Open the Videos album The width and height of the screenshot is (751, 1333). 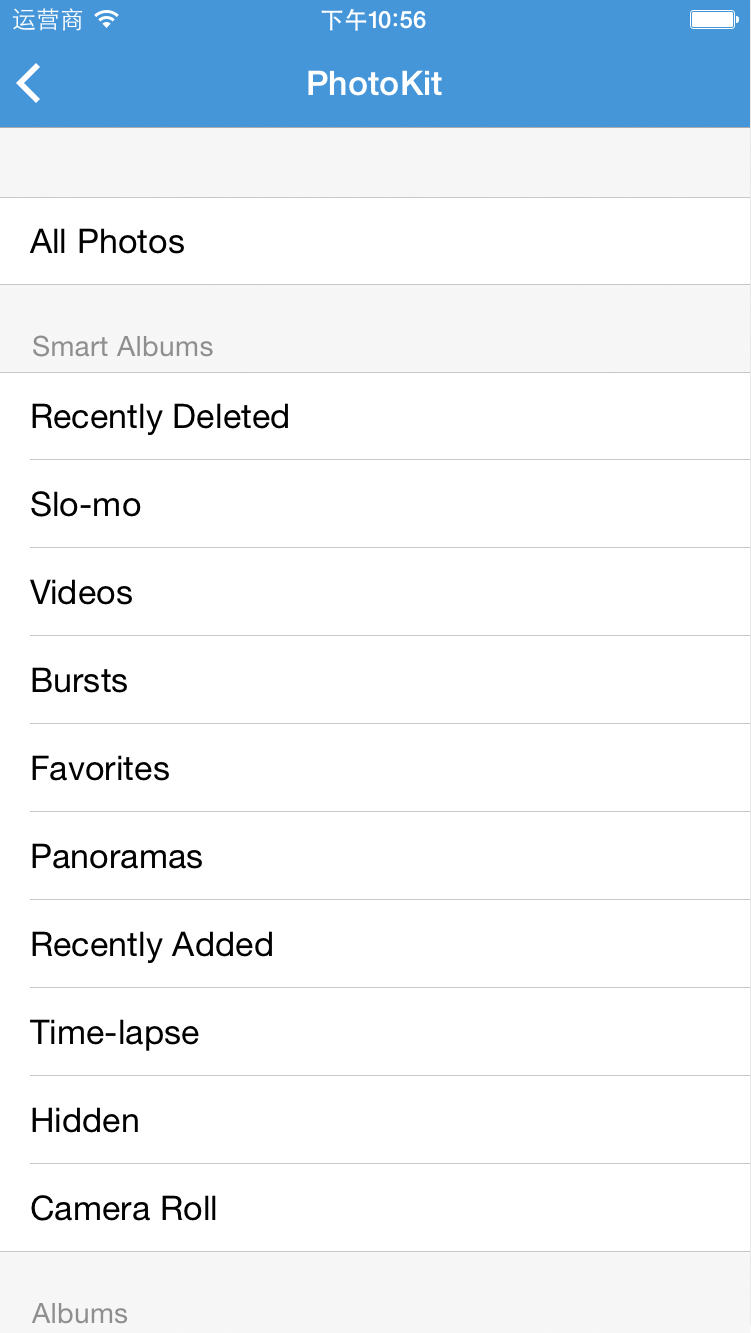pos(375,592)
